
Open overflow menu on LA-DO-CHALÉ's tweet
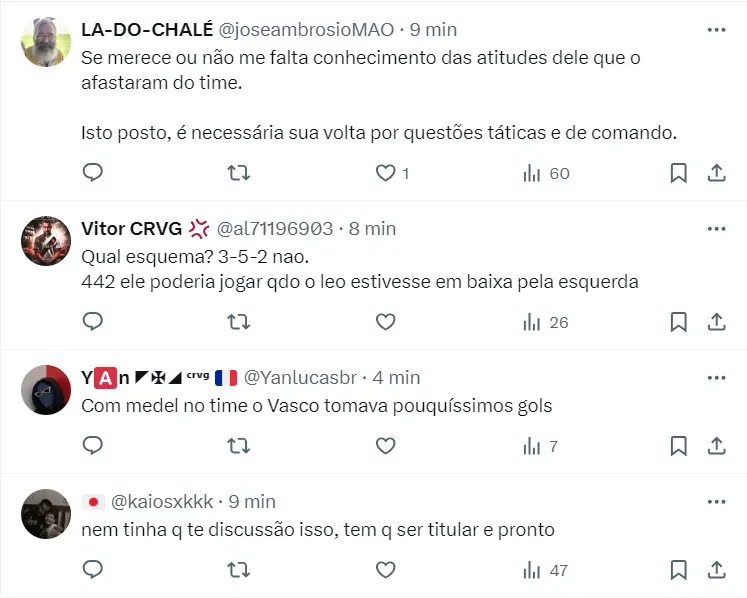tap(716, 30)
